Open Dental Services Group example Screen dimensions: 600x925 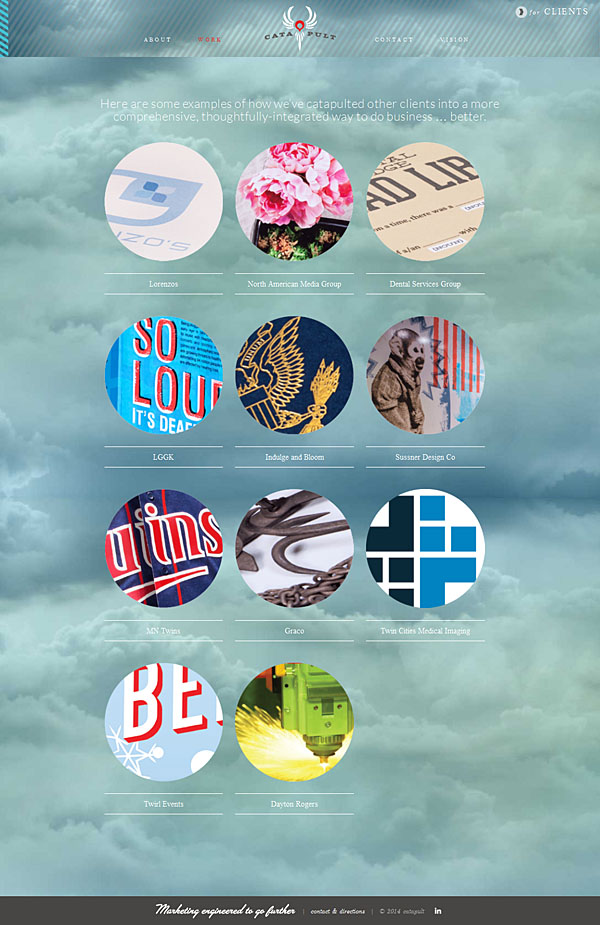pos(425,201)
